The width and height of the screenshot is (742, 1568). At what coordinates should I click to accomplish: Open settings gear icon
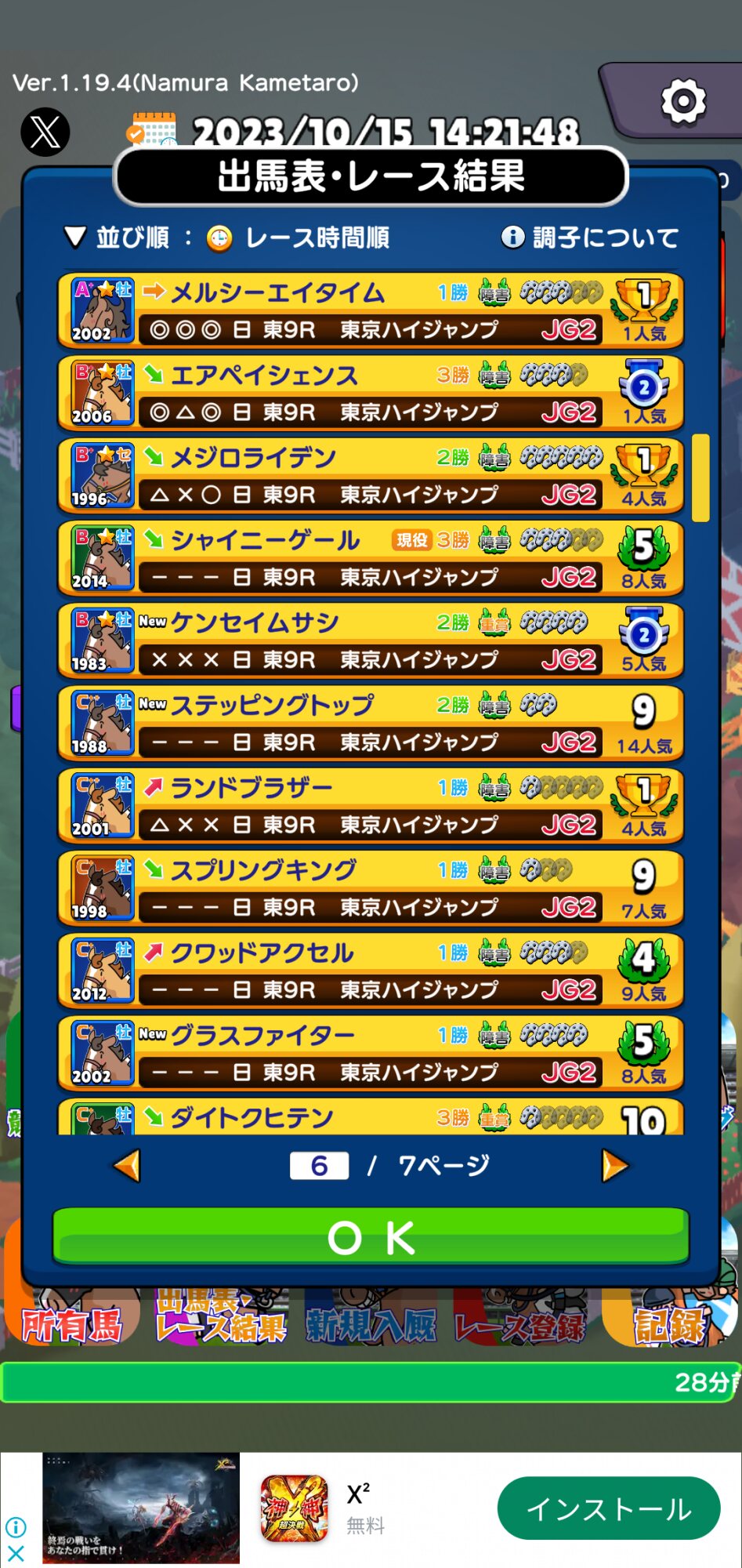pos(683,101)
